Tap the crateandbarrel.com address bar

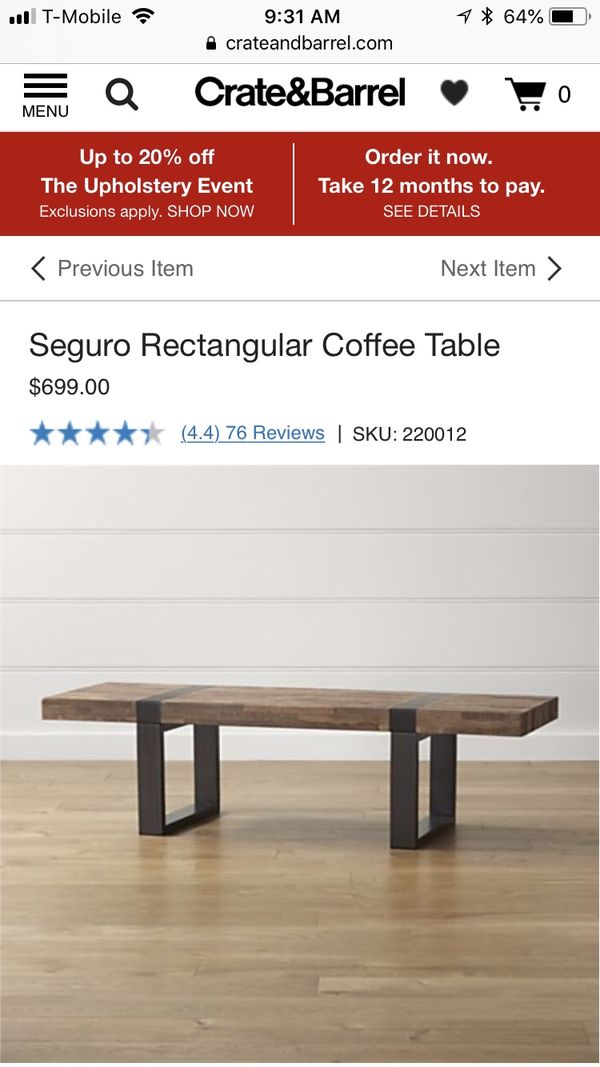click(x=300, y=43)
